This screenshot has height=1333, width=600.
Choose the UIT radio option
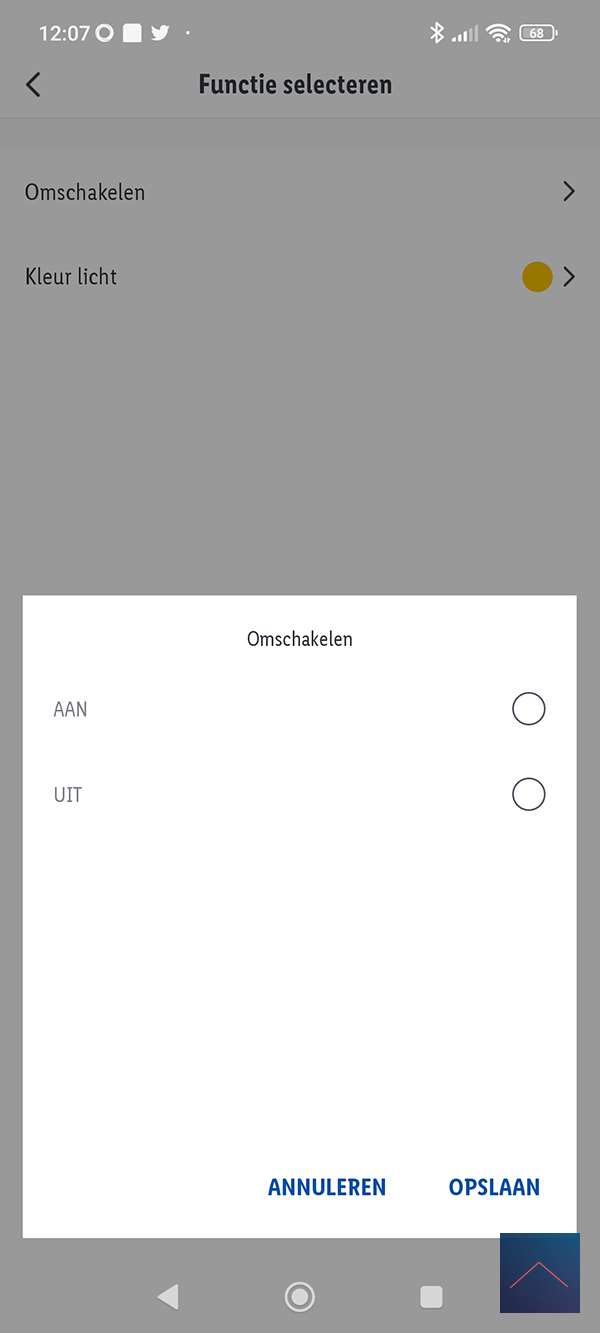528,795
